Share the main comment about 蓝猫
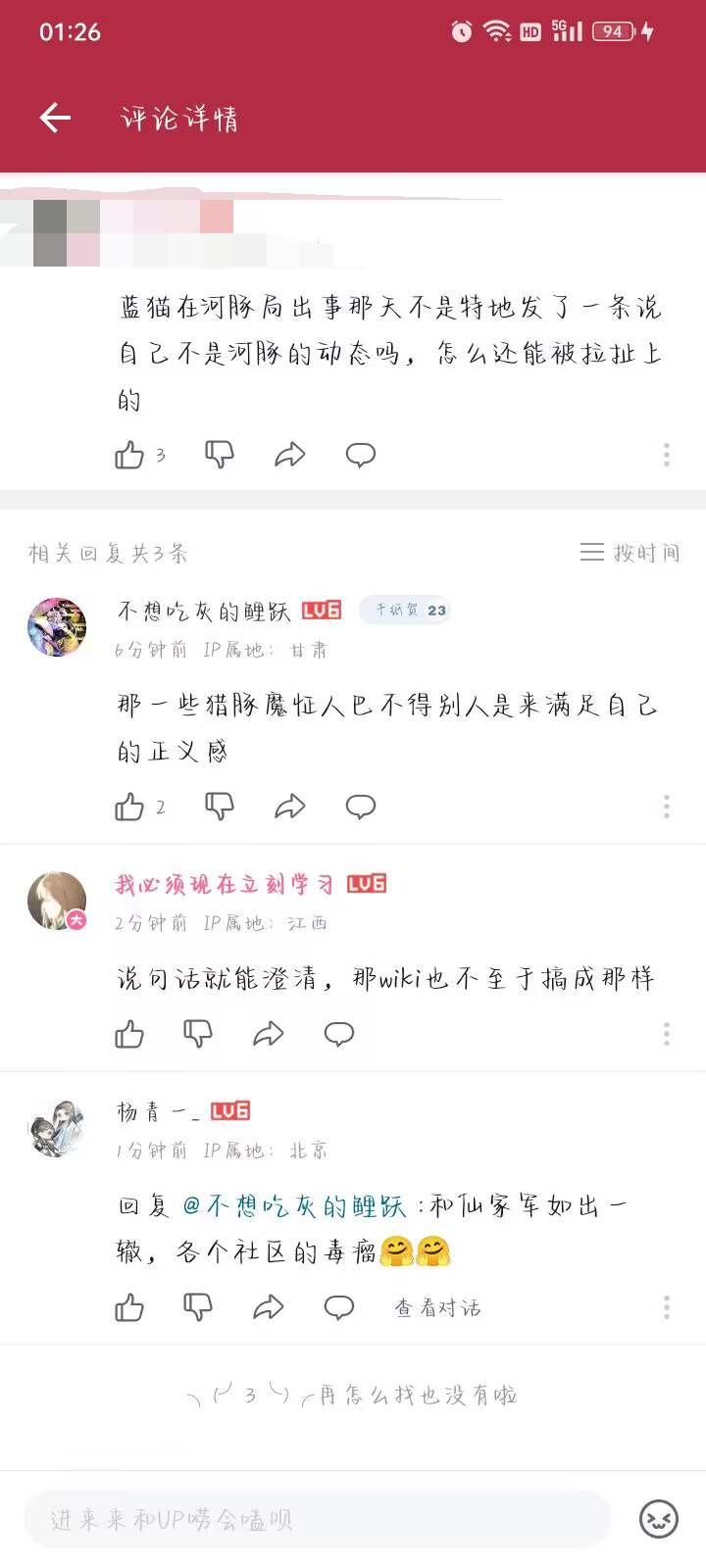Screen dimensions: 706x1568 click(x=289, y=455)
